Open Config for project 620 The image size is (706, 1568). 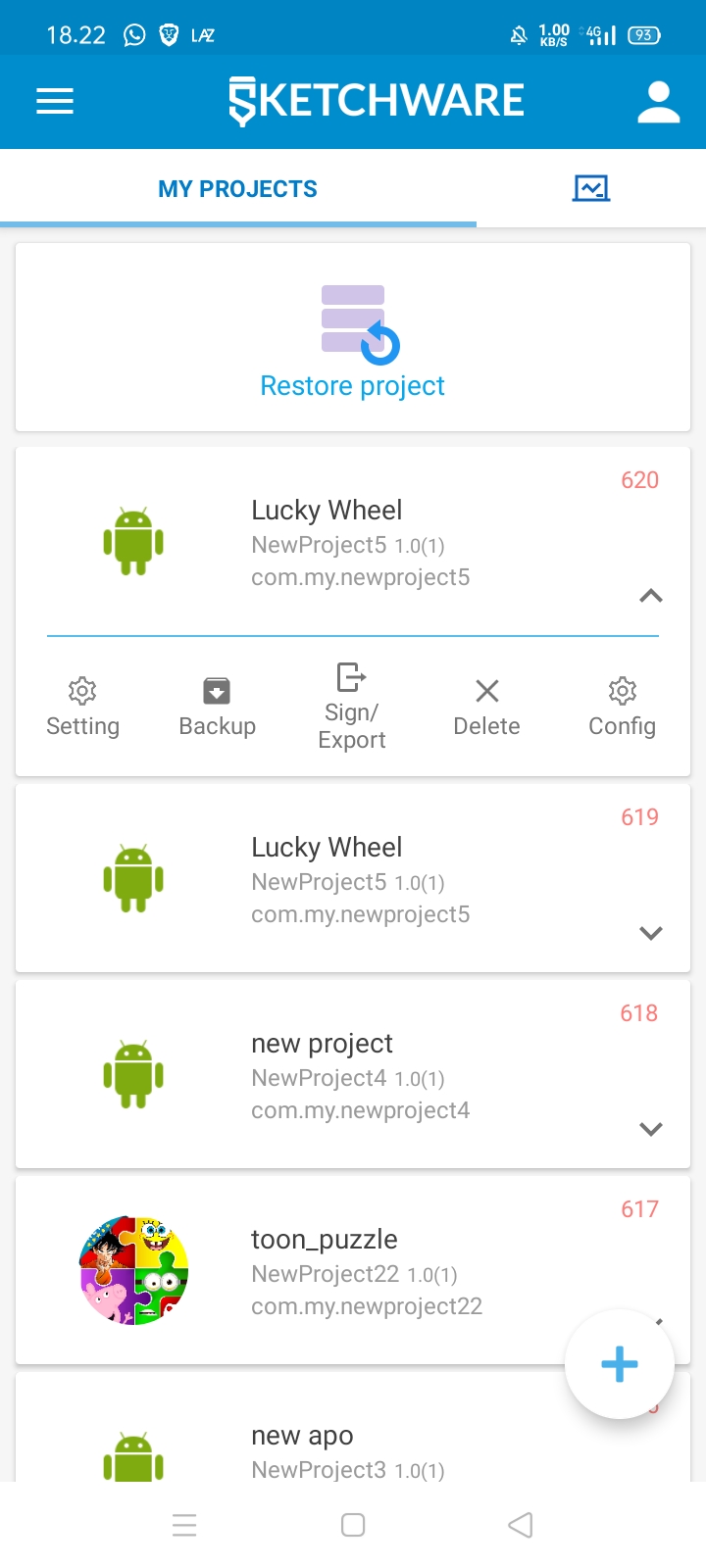622,708
